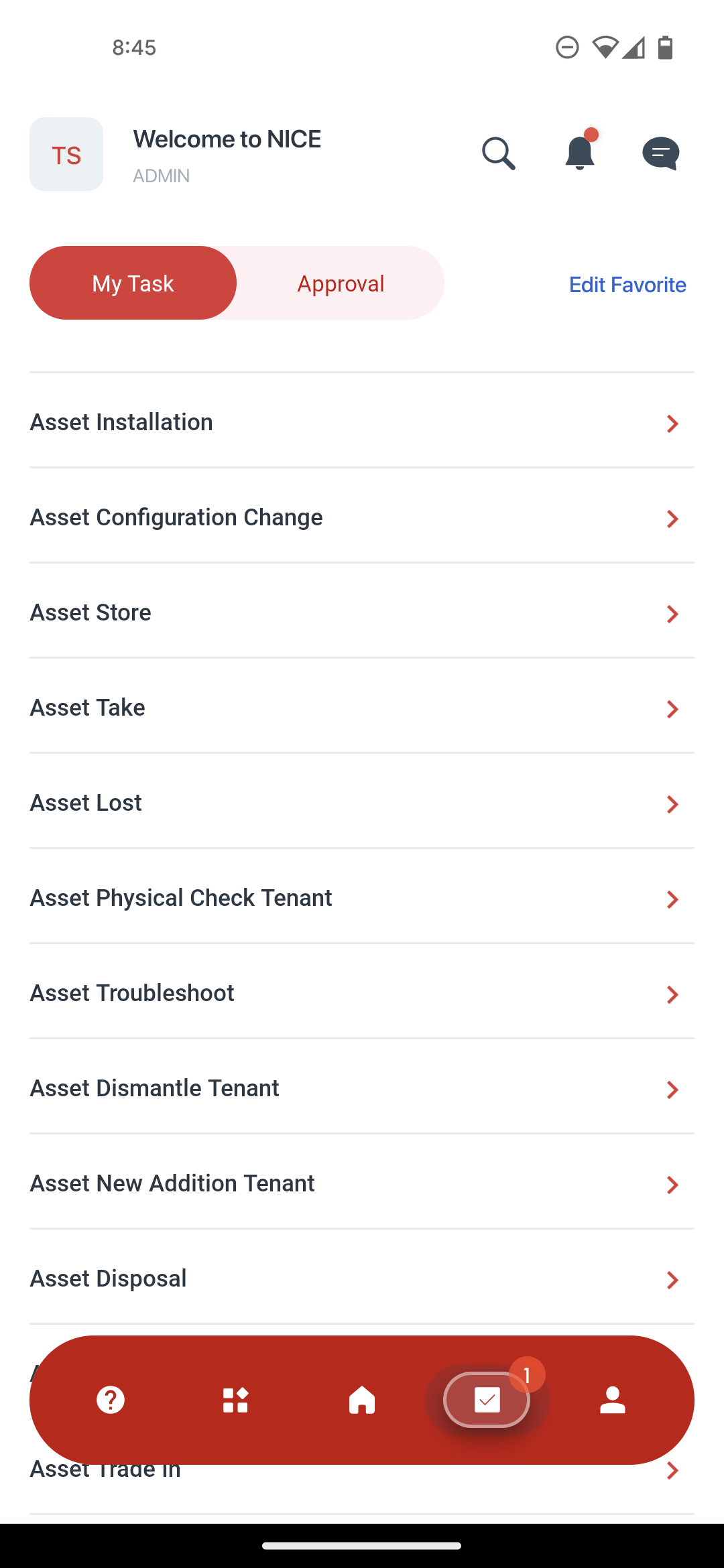Switch to the Approval tab
The height and width of the screenshot is (1568, 724).
pyautogui.click(x=341, y=283)
